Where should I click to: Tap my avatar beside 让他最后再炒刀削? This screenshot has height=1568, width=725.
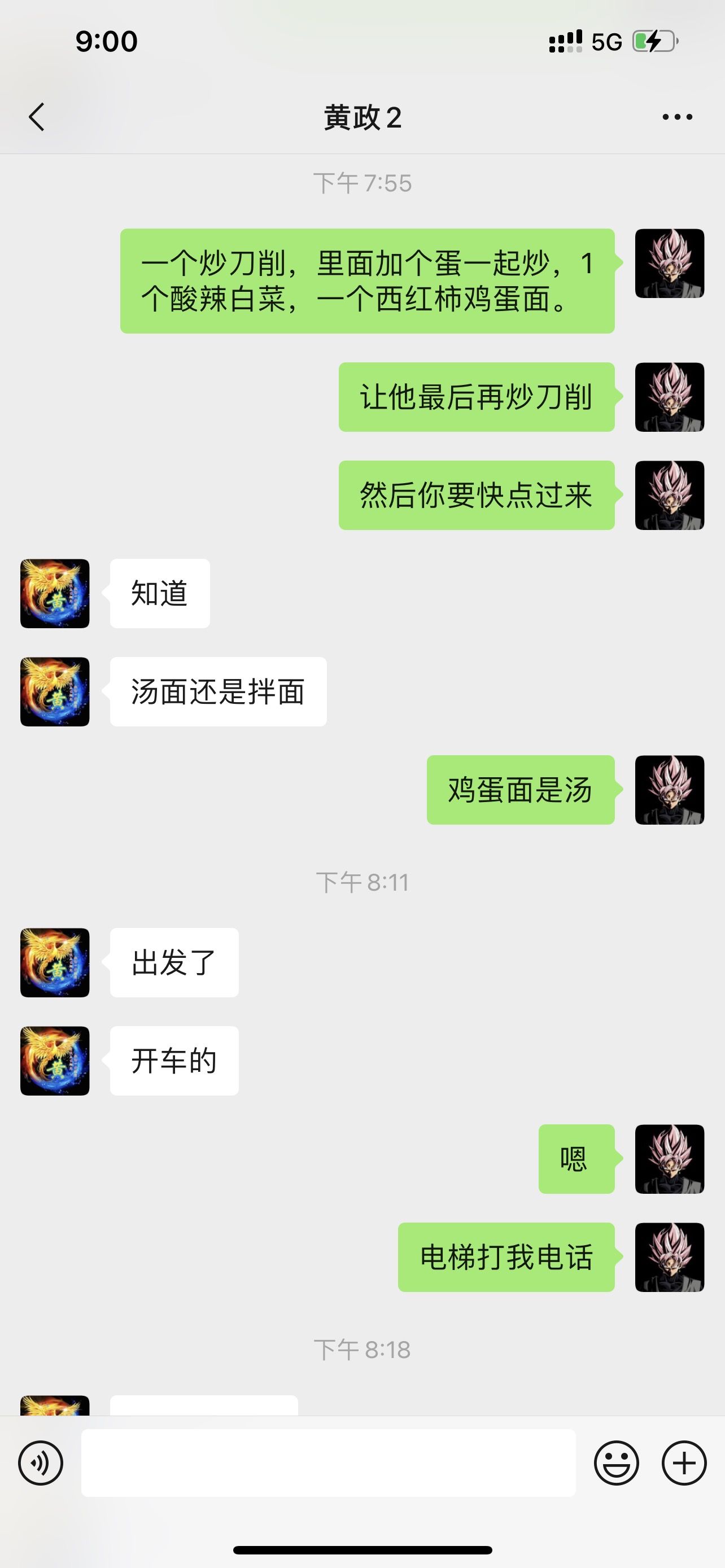pyautogui.click(x=670, y=397)
